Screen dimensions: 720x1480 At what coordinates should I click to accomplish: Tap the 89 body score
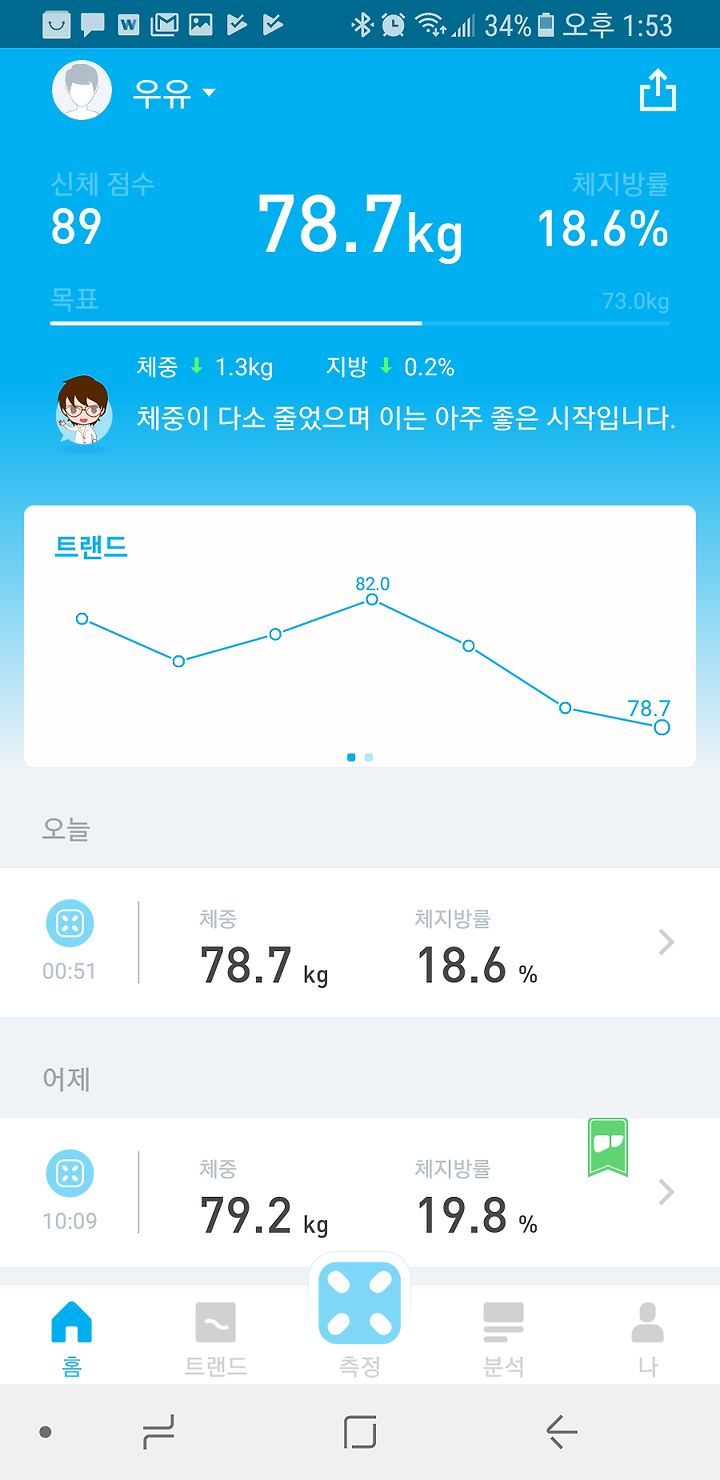tap(77, 226)
